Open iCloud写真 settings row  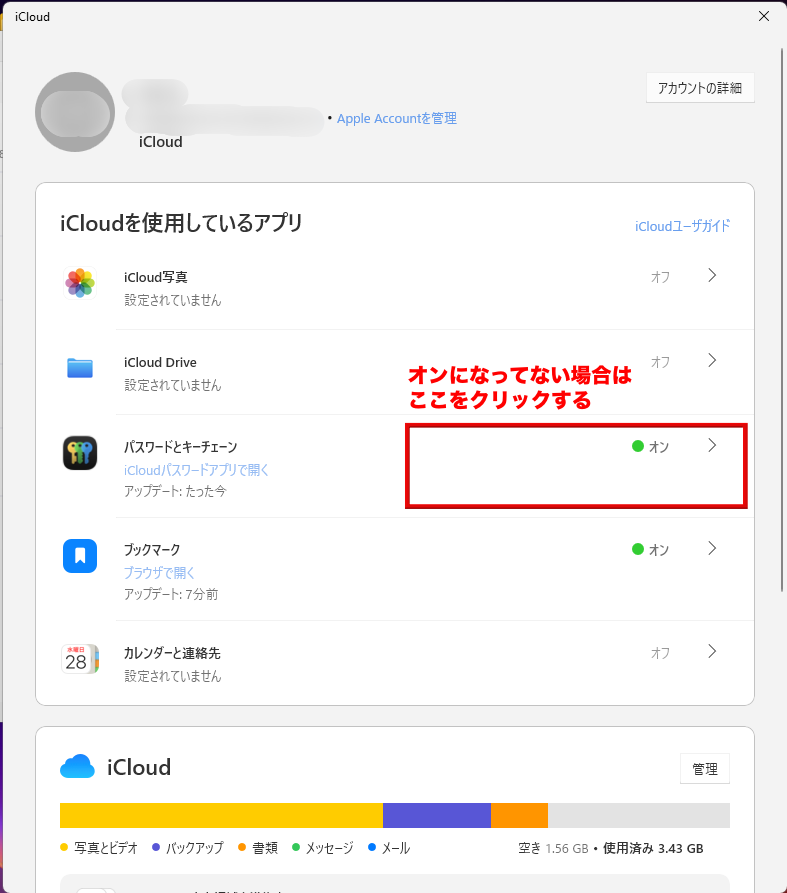pos(711,276)
